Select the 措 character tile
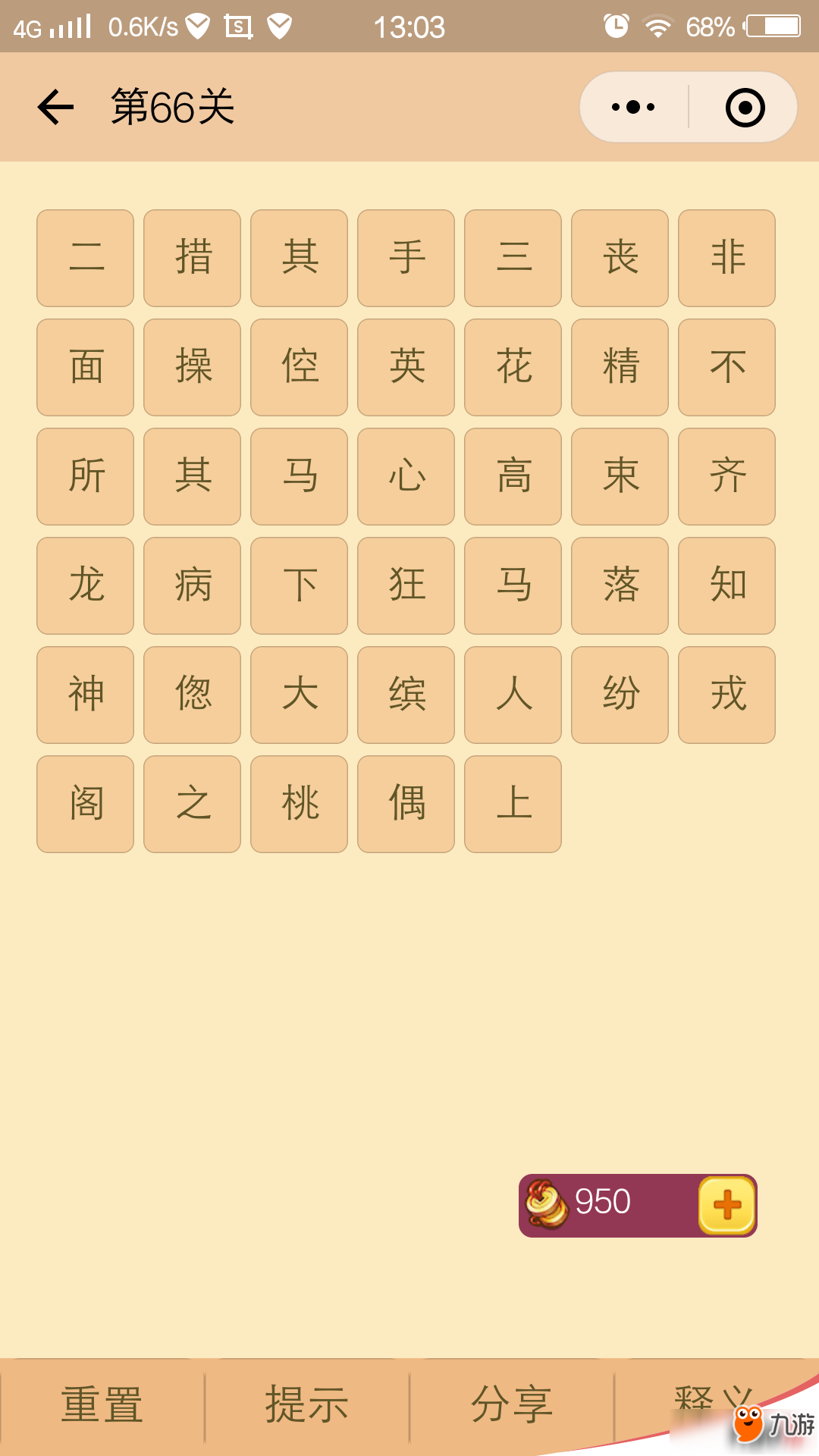The height and width of the screenshot is (1456, 819). [192, 258]
